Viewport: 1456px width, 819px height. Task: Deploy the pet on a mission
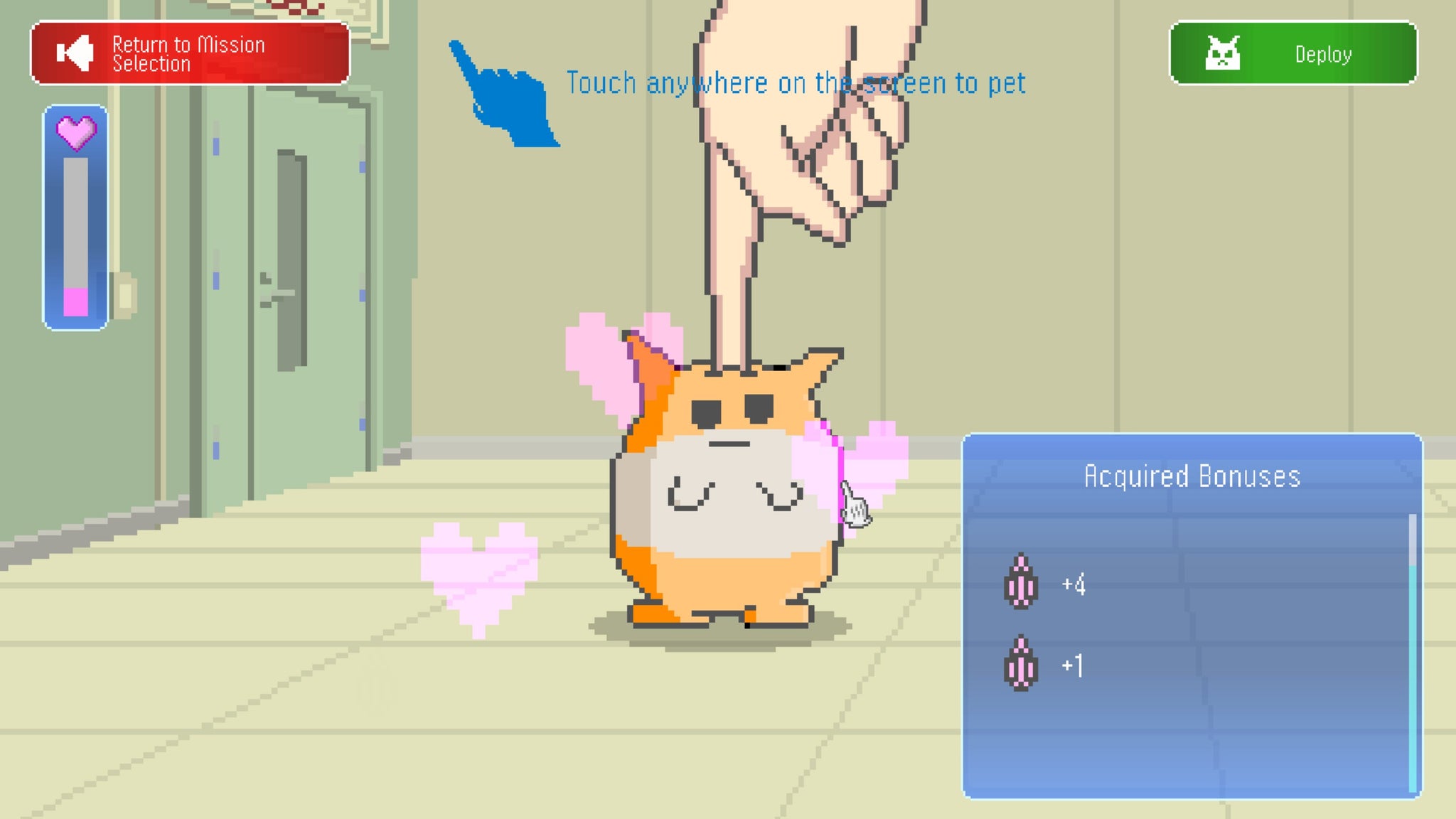click(1293, 53)
